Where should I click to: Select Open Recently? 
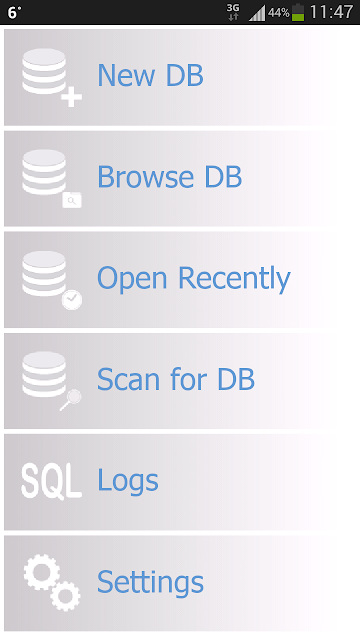pyautogui.click(x=182, y=279)
